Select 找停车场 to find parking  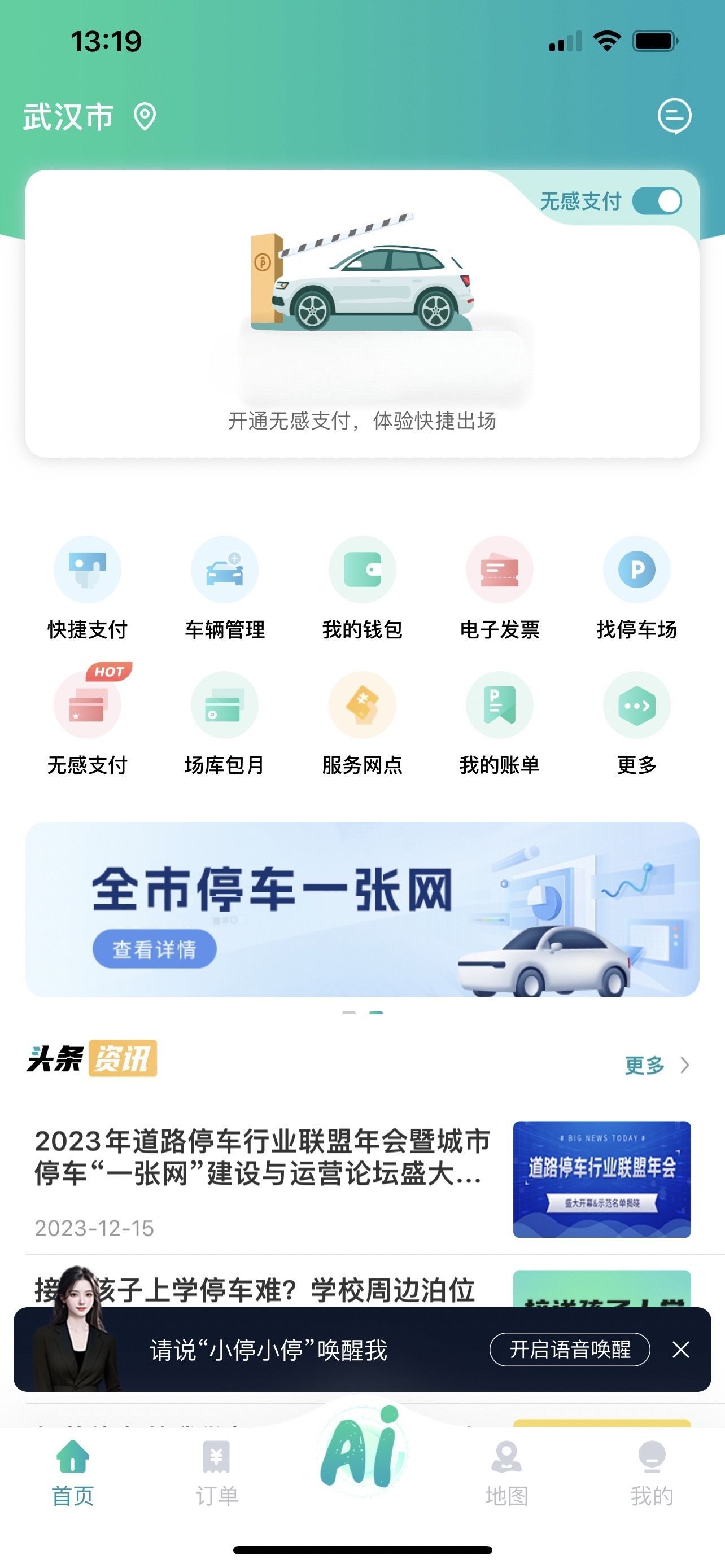636,589
